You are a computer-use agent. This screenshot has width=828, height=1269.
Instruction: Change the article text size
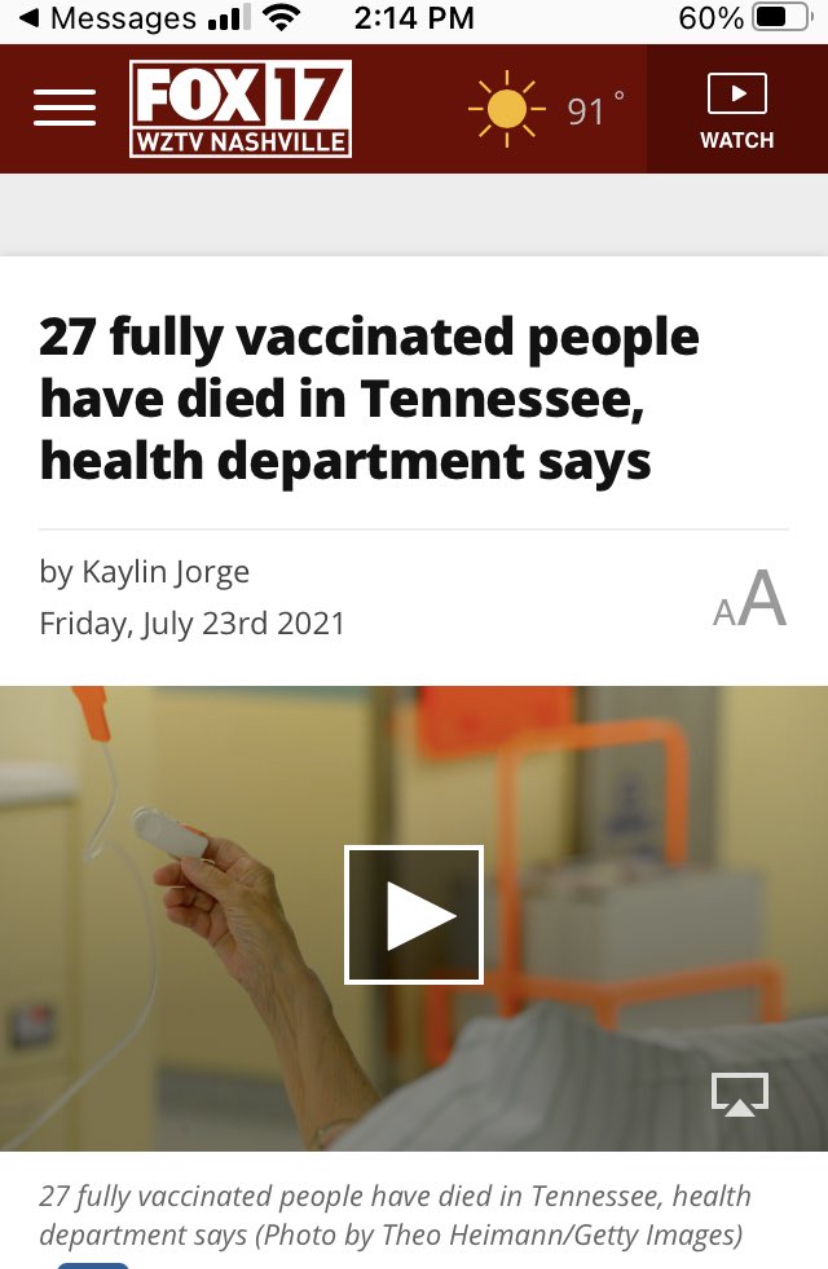(749, 599)
